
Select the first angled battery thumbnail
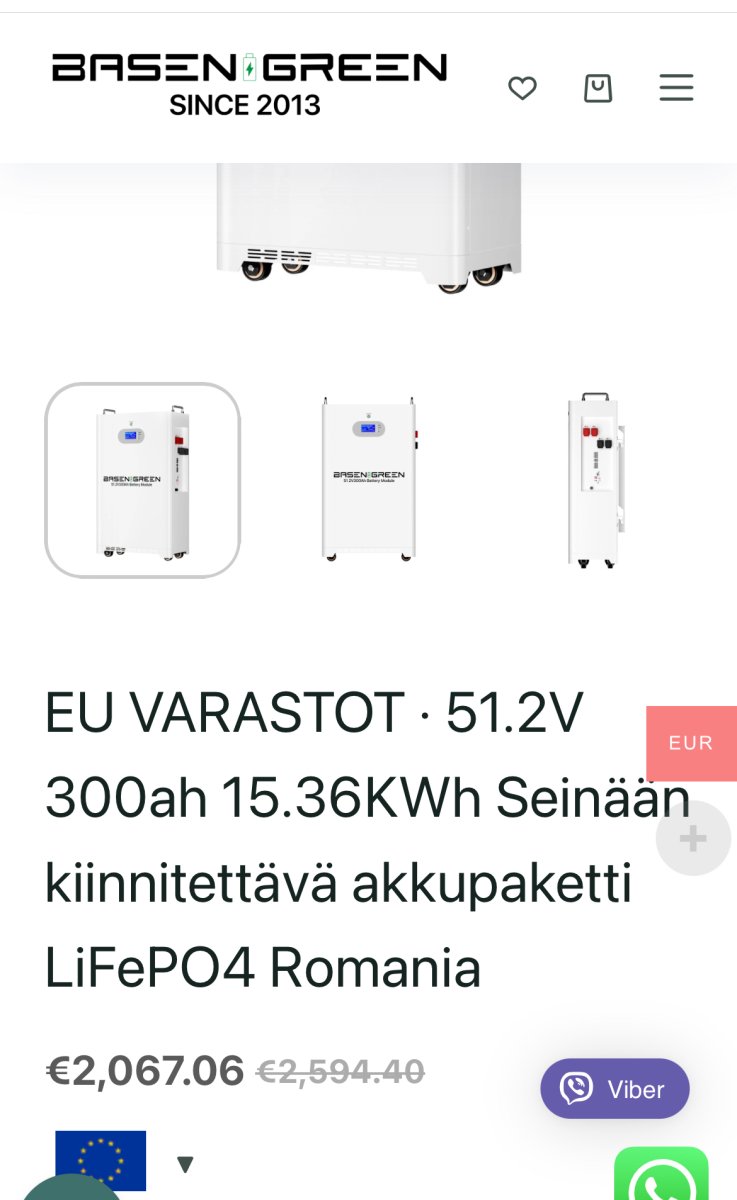pyautogui.click(x=143, y=480)
